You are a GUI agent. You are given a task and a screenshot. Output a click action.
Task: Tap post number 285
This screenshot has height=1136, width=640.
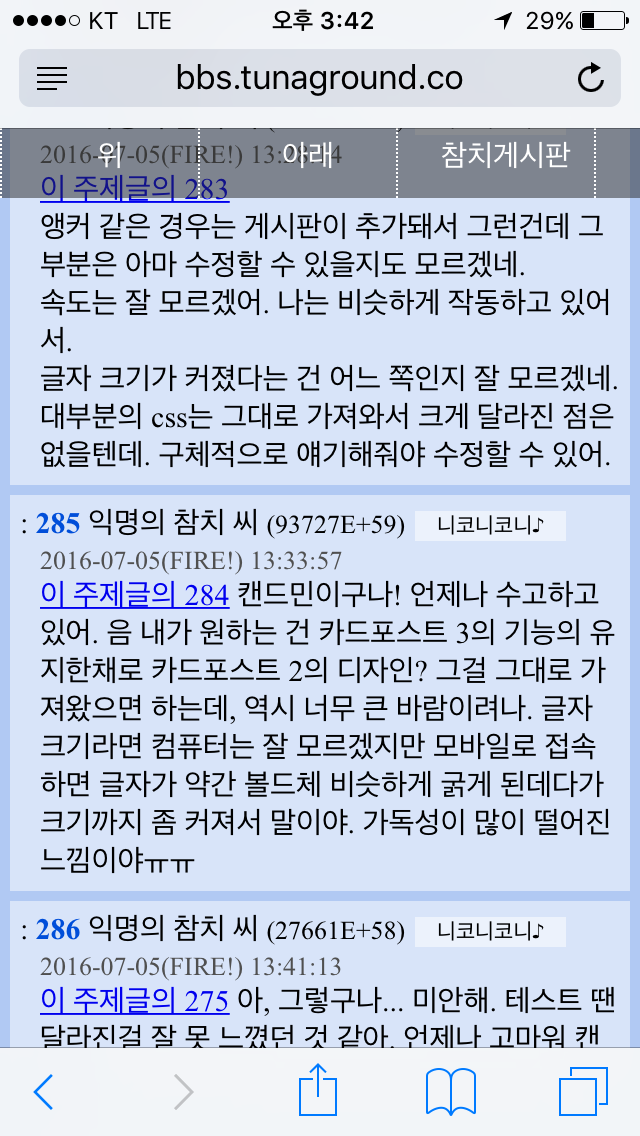click(57, 523)
